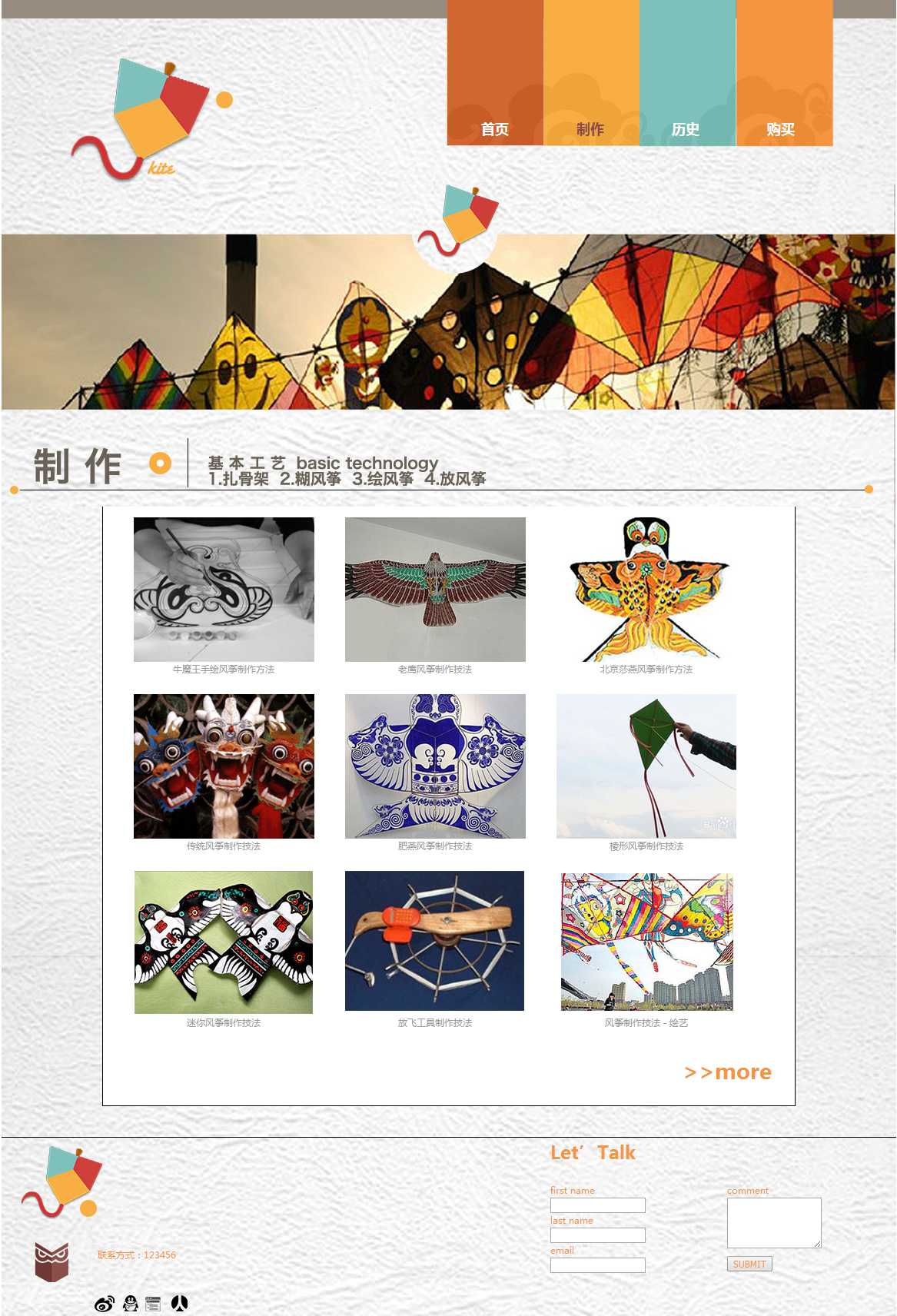
Task: Go to the 首页 home tab
Action: pos(495,128)
